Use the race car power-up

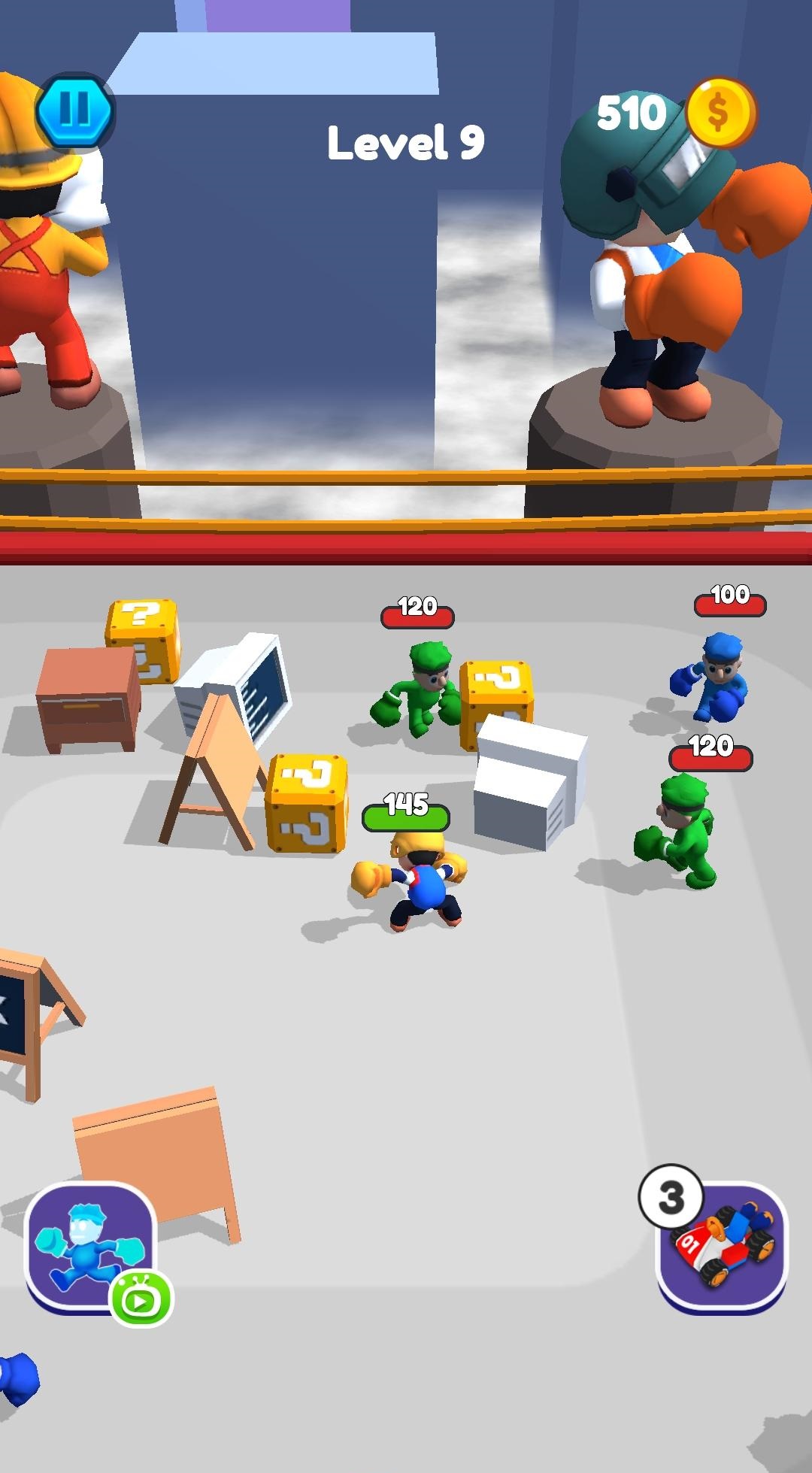[722, 1247]
